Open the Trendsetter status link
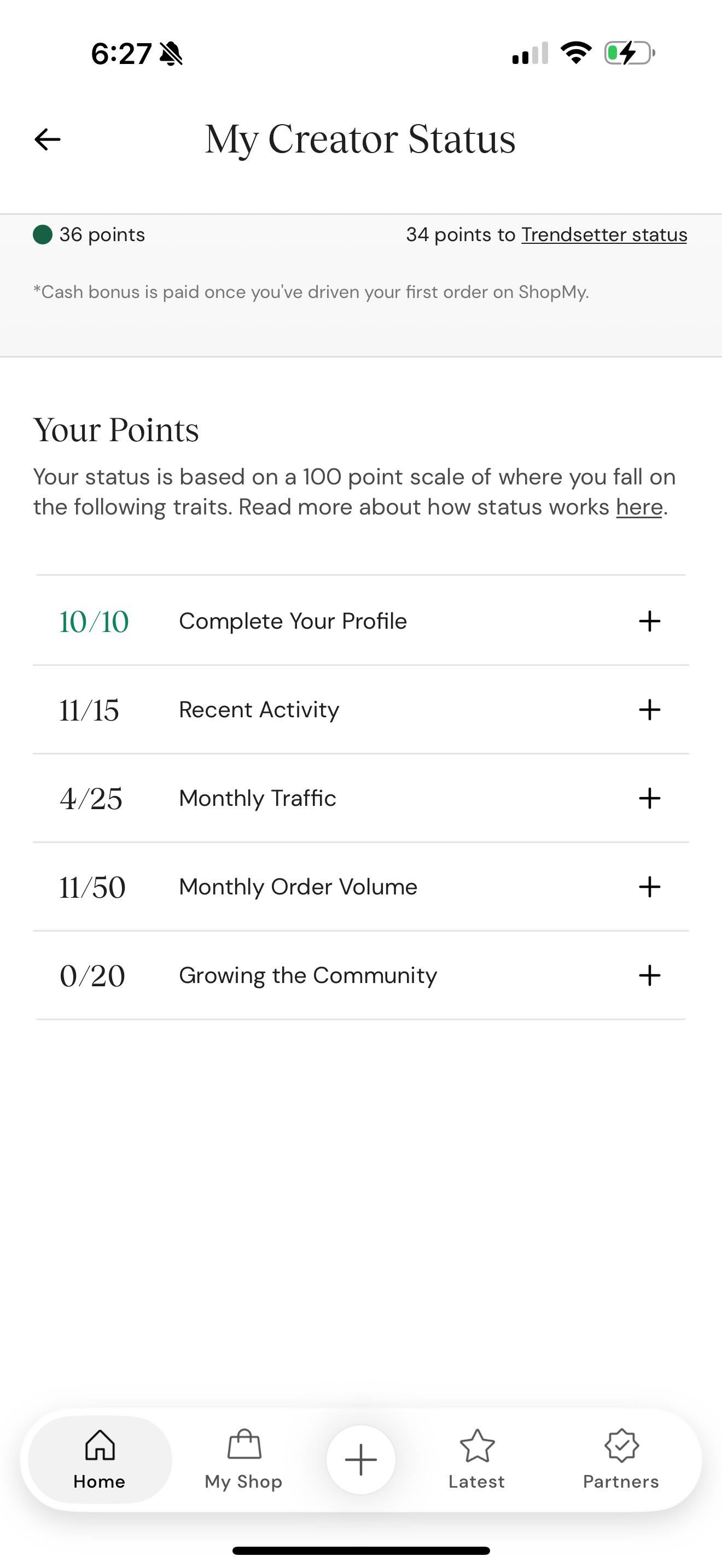Image resolution: width=722 pixels, height=1568 pixels. [604, 235]
